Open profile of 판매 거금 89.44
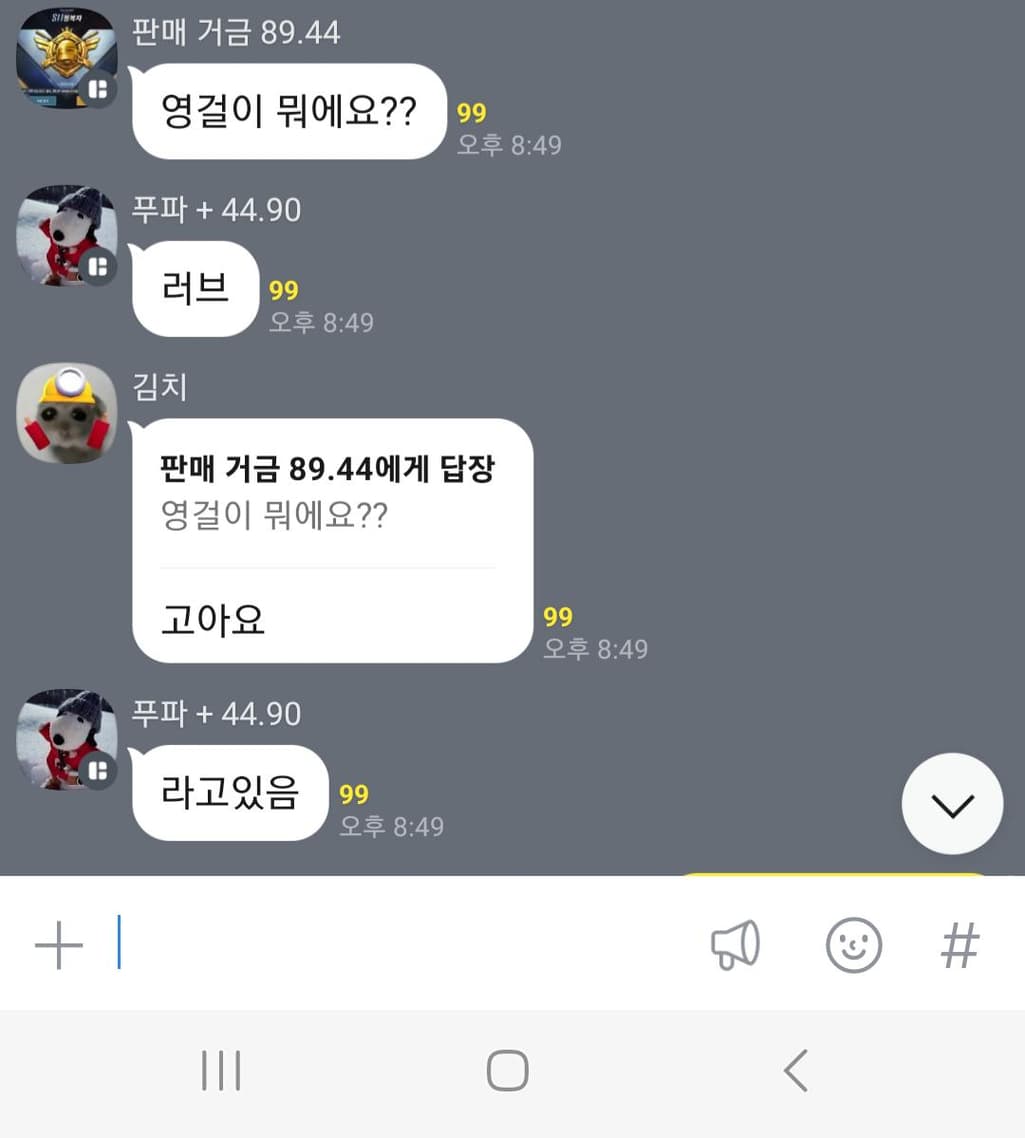1025x1138 pixels. click(x=66, y=58)
